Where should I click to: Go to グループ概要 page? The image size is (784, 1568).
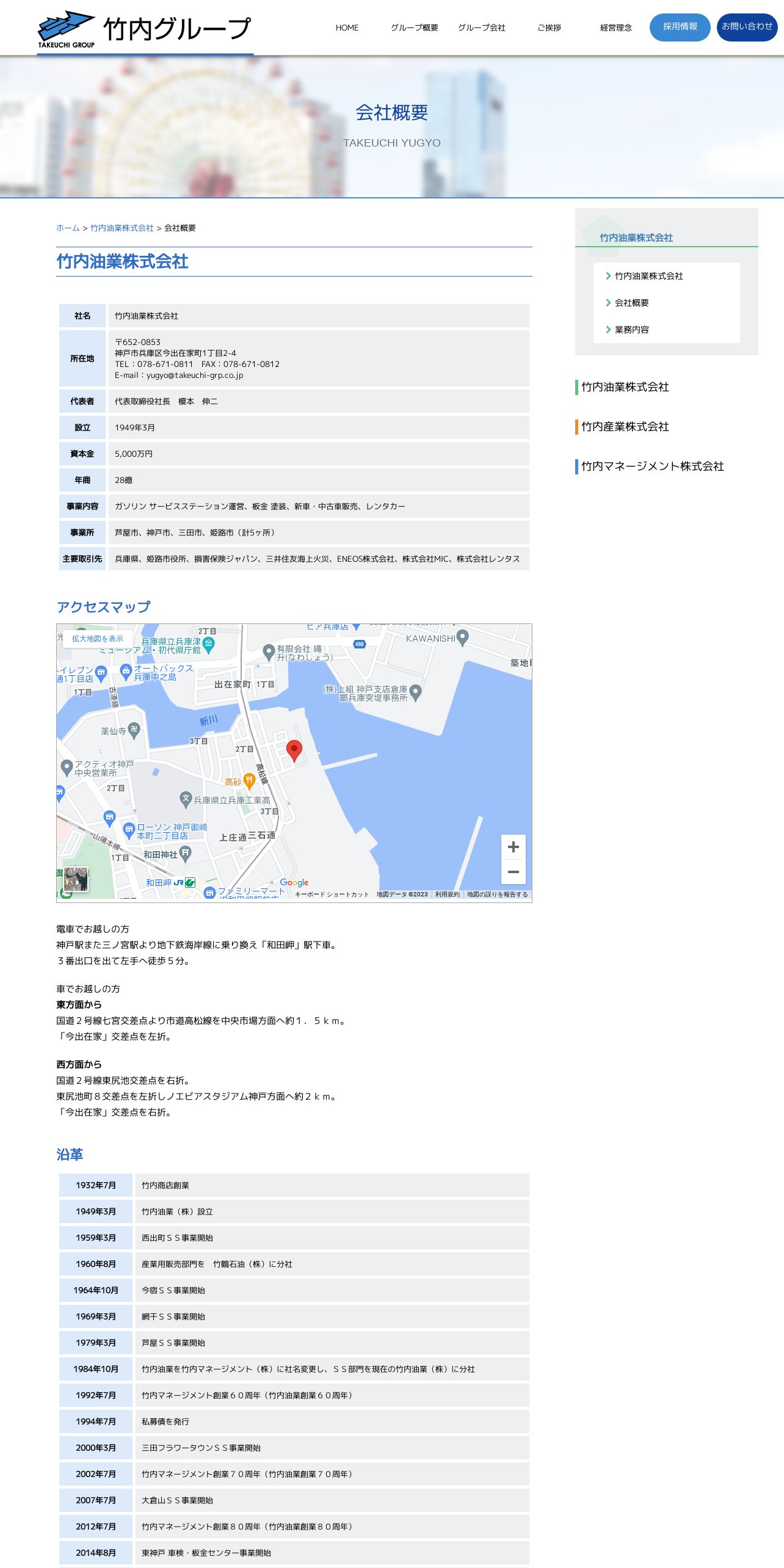point(415,27)
